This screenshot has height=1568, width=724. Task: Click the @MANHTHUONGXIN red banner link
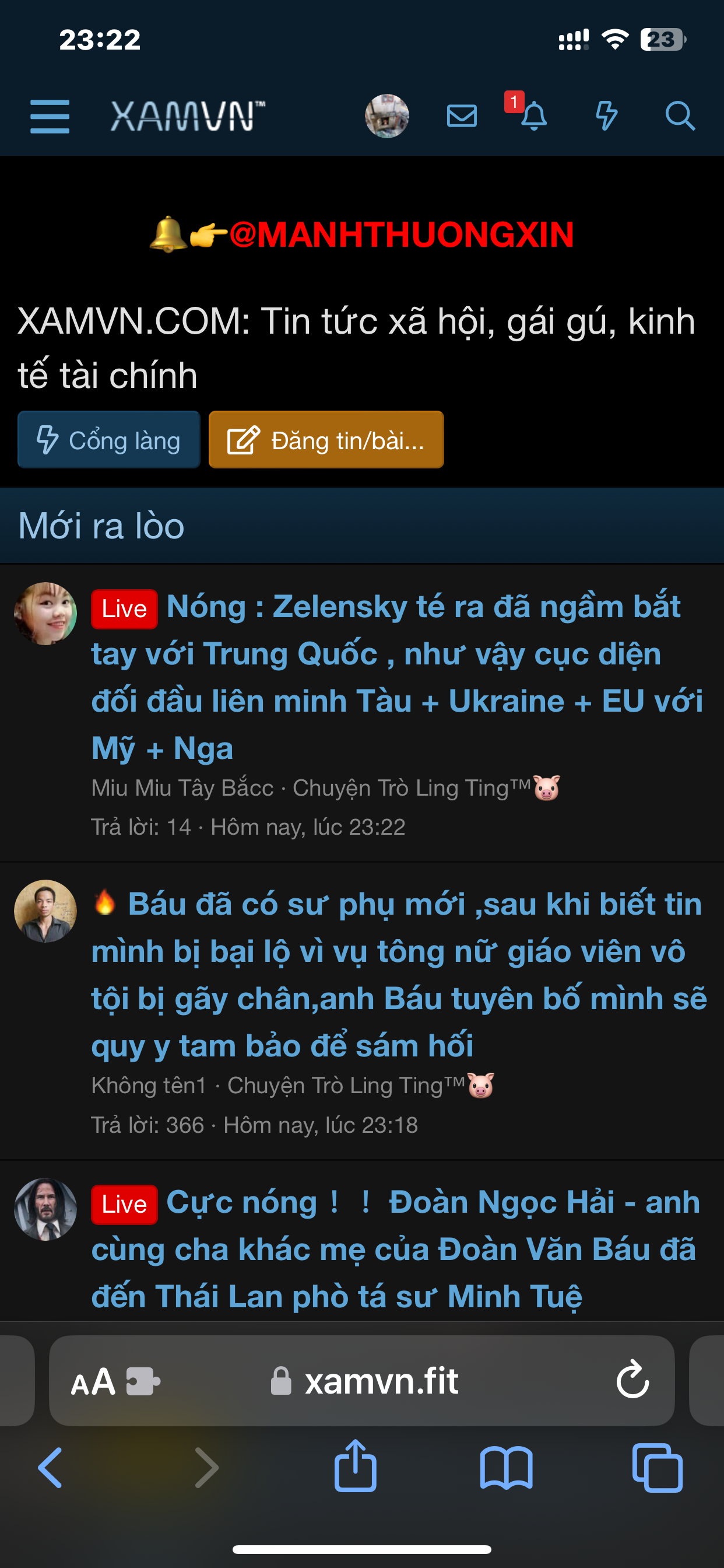(362, 235)
